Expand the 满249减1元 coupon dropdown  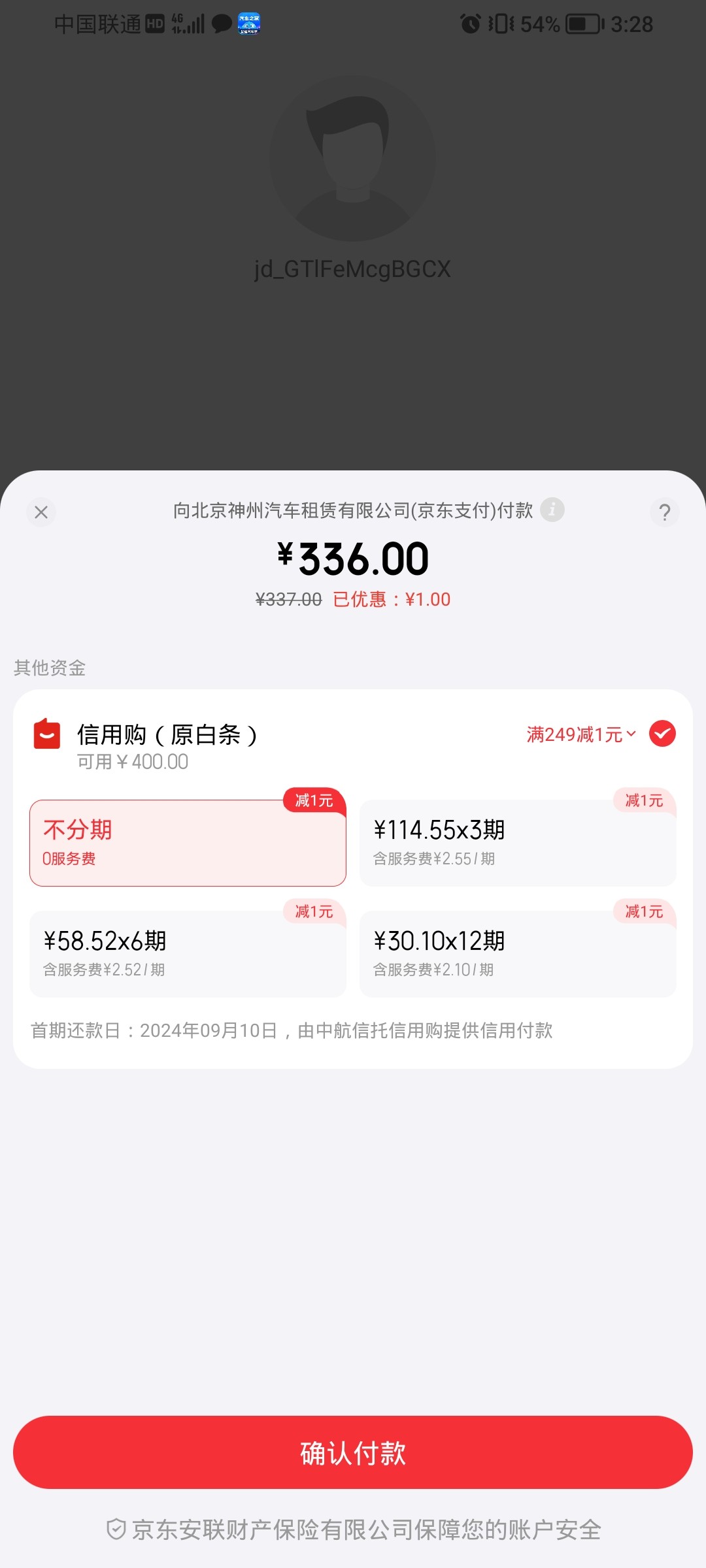coord(581,734)
